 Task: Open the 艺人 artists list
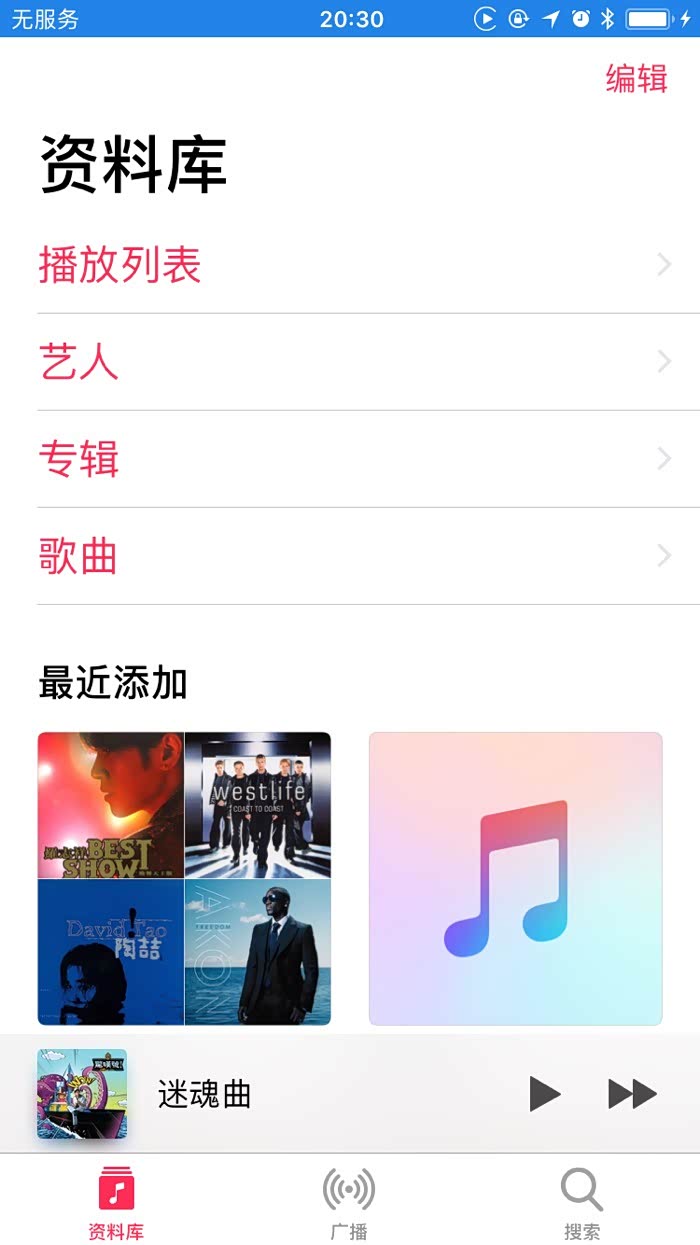tap(79, 362)
